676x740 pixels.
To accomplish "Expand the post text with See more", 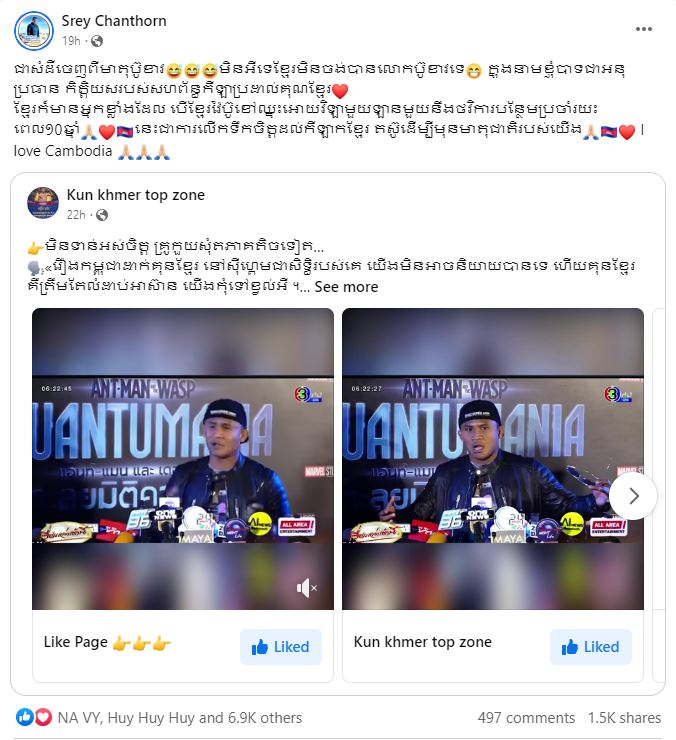I will (x=347, y=287).
